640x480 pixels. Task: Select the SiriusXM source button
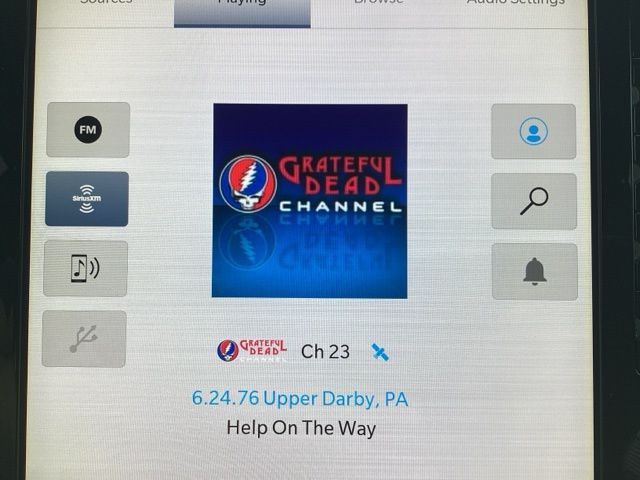87,199
